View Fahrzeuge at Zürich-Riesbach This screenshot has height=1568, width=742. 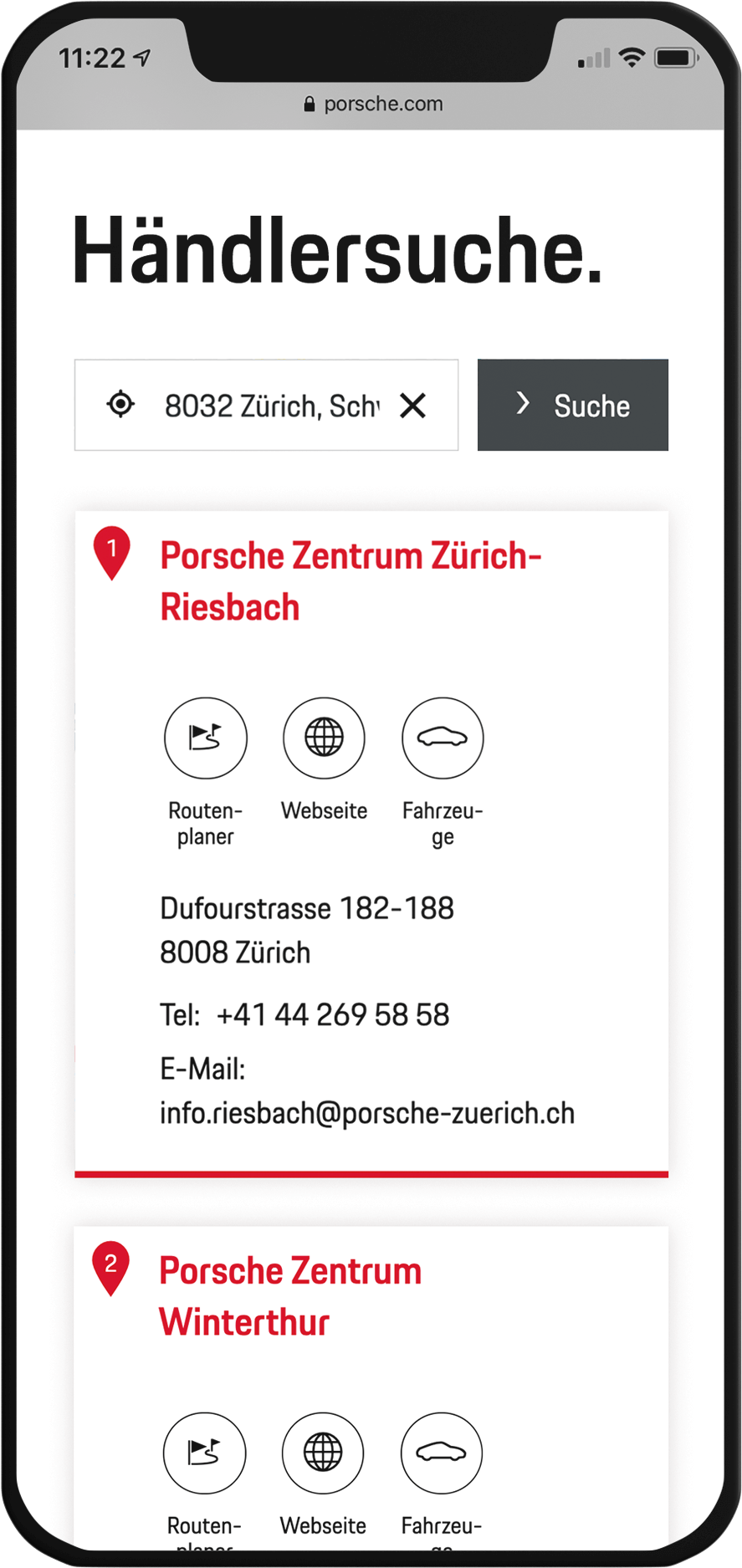click(x=443, y=738)
